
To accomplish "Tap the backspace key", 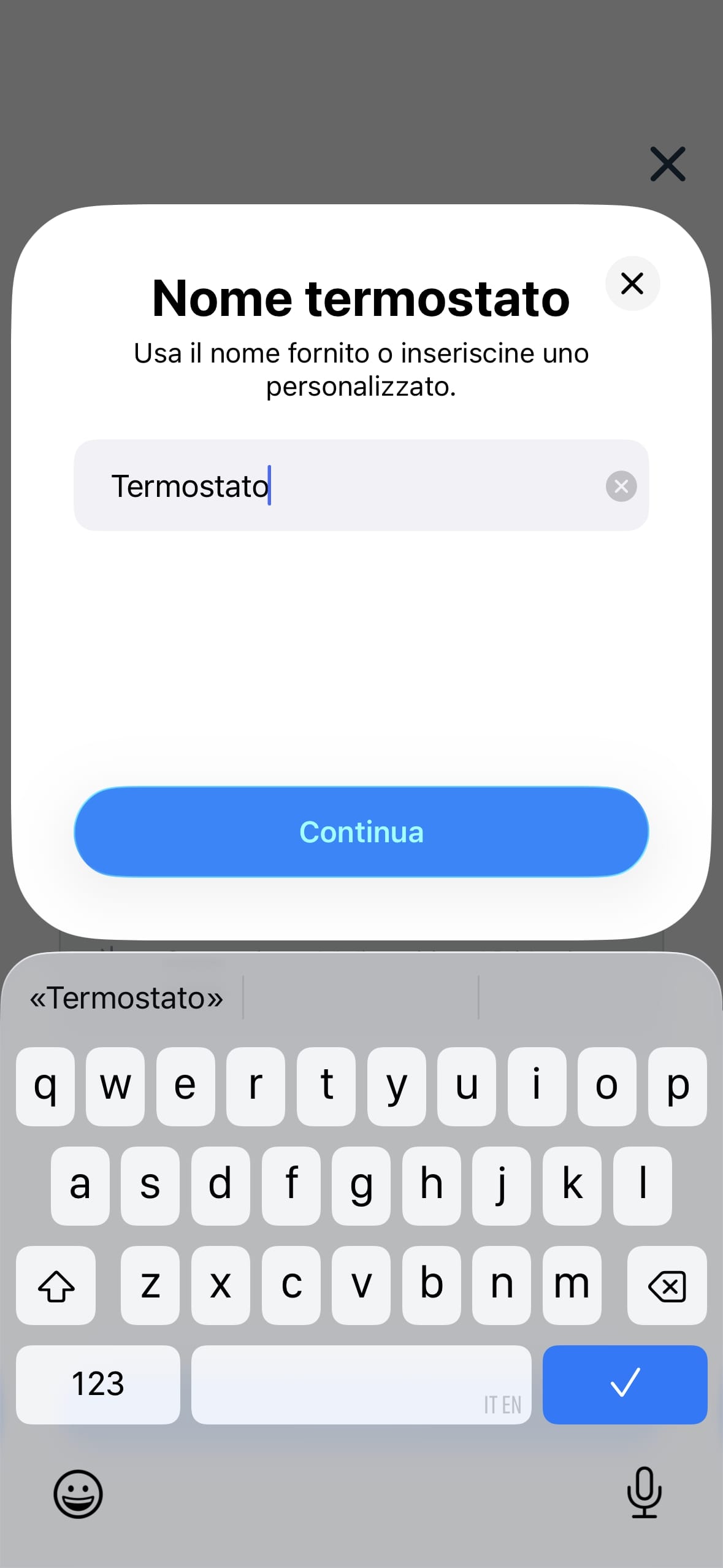I will tap(667, 1285).
